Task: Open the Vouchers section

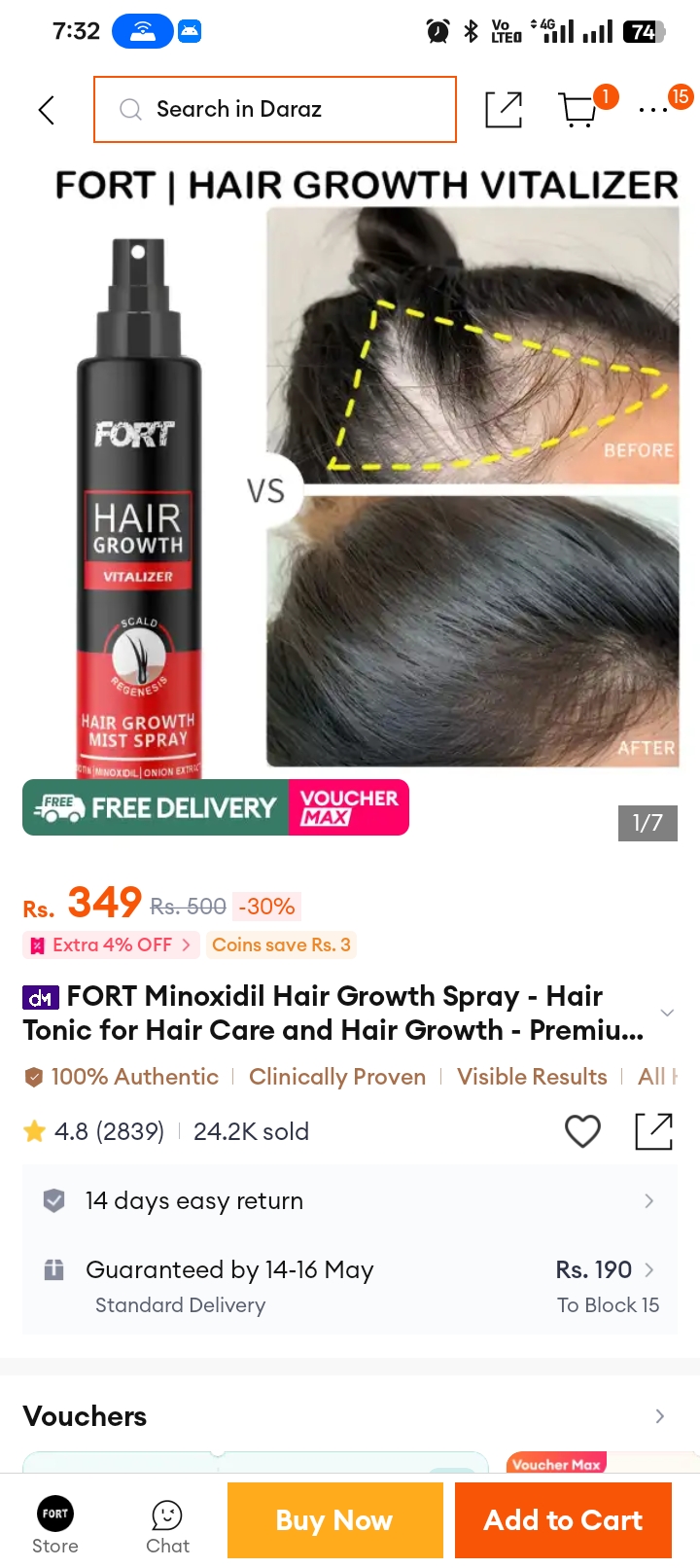Action: pyautogui.click(x=350, y=1416)
